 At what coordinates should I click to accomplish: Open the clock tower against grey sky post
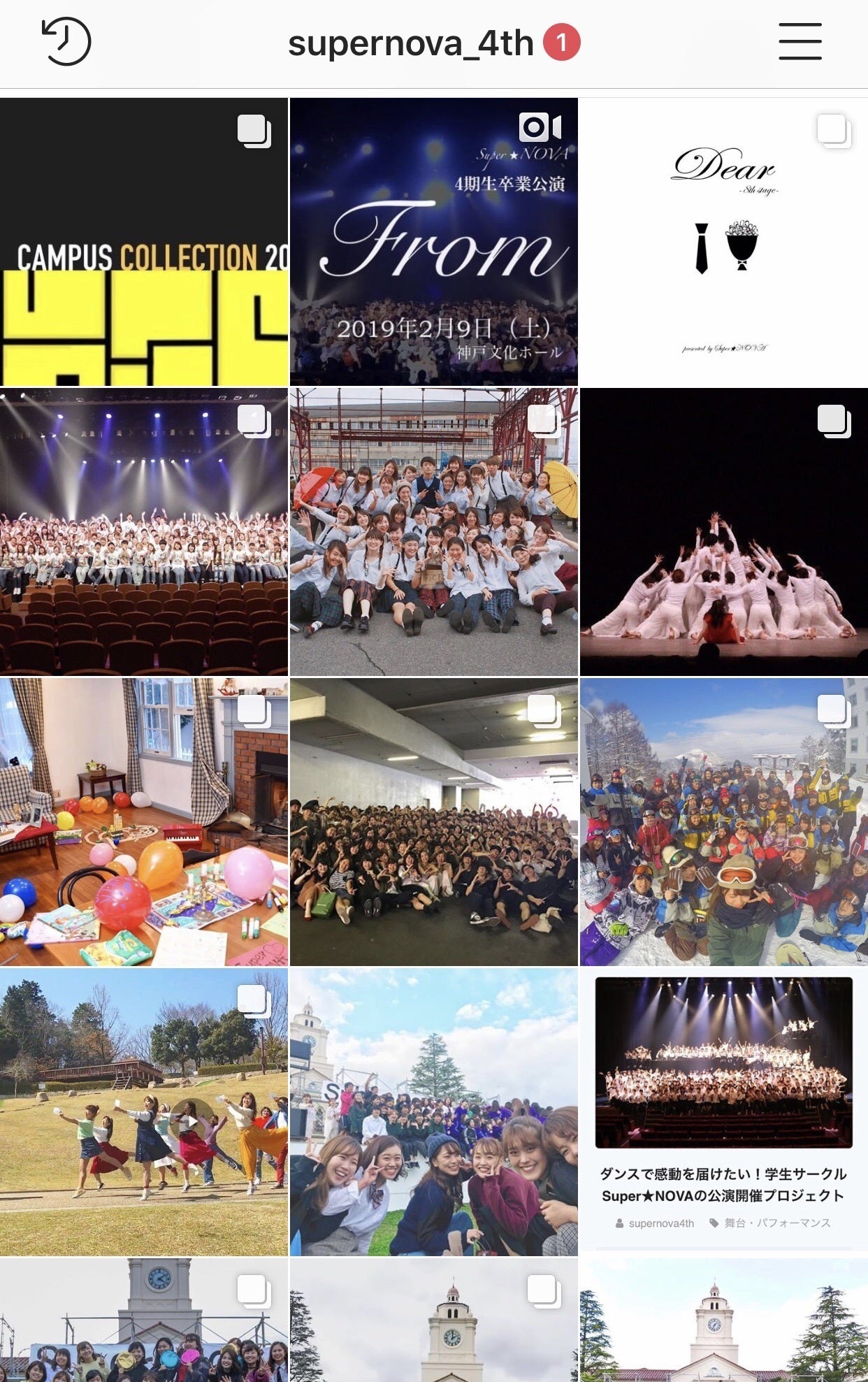[x=433, y=1320]
